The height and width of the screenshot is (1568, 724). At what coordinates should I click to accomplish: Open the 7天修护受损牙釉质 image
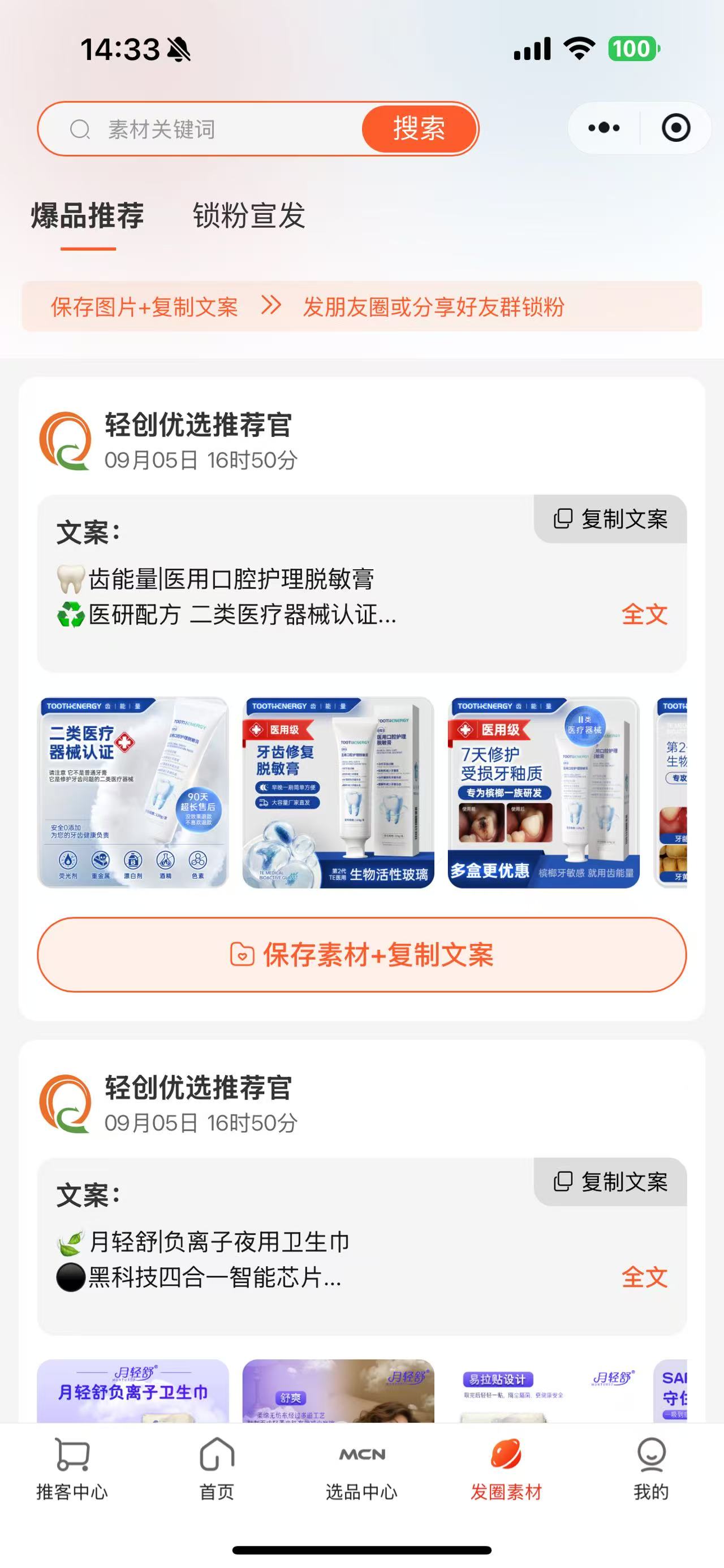coord(543,792)
